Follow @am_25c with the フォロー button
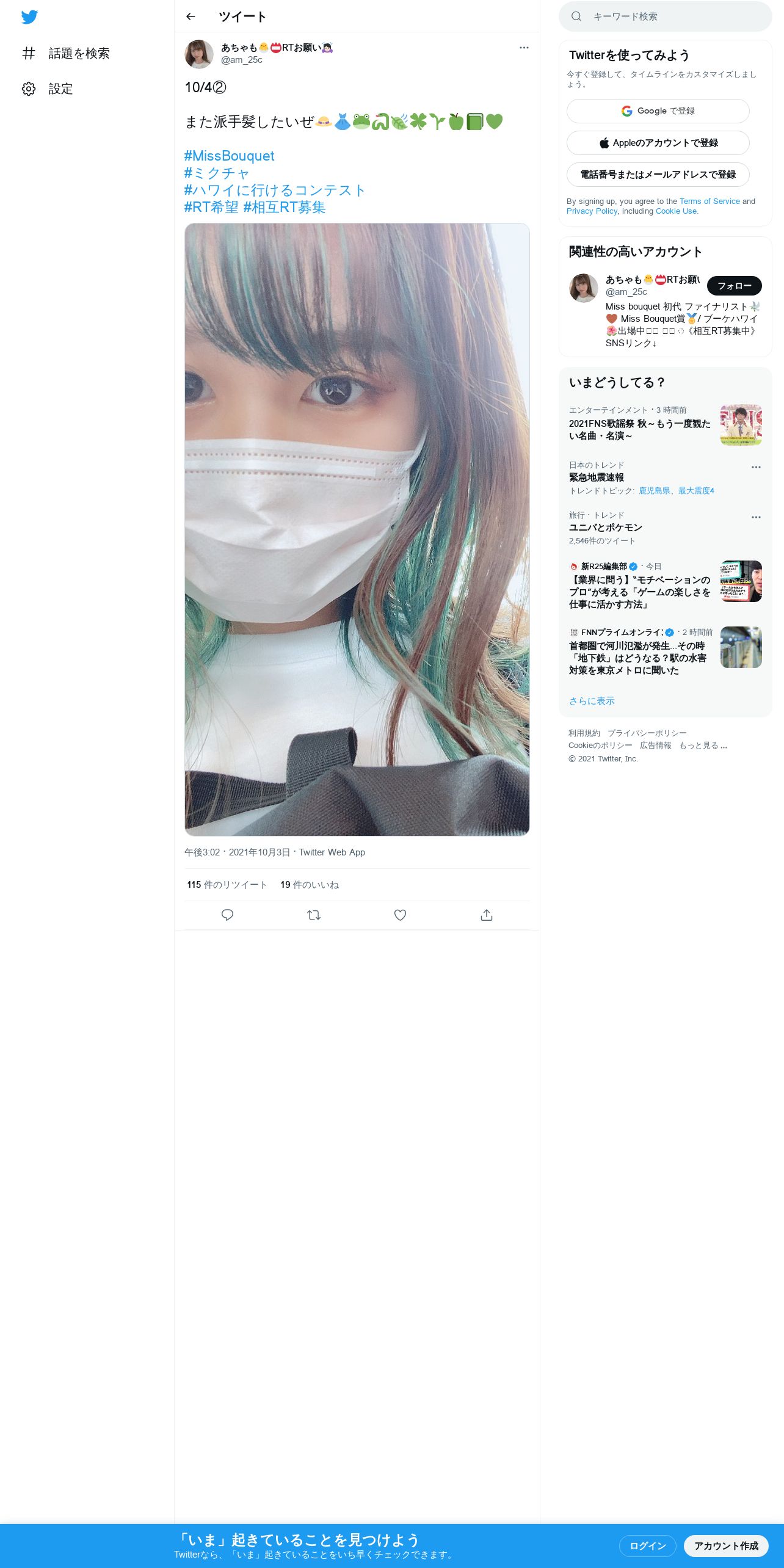Viewport: 784px width, 1568px height. tap(735, 286)
